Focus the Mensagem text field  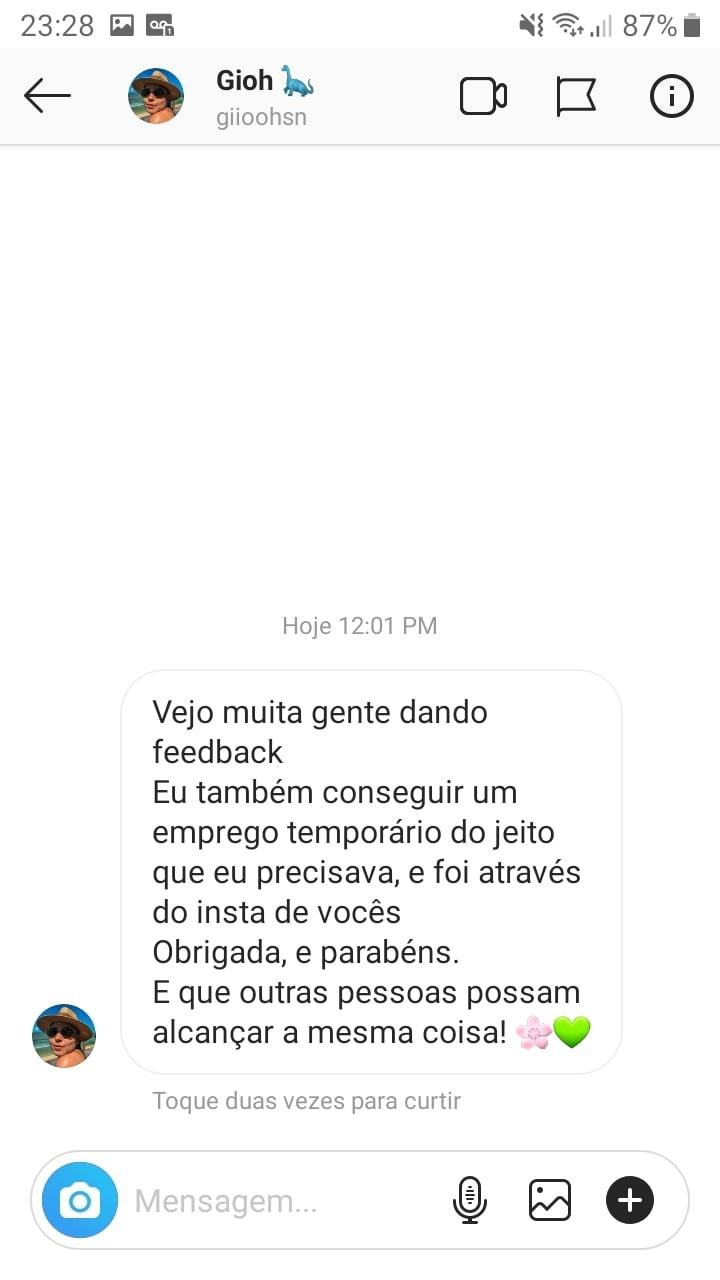click(280, 1200)
